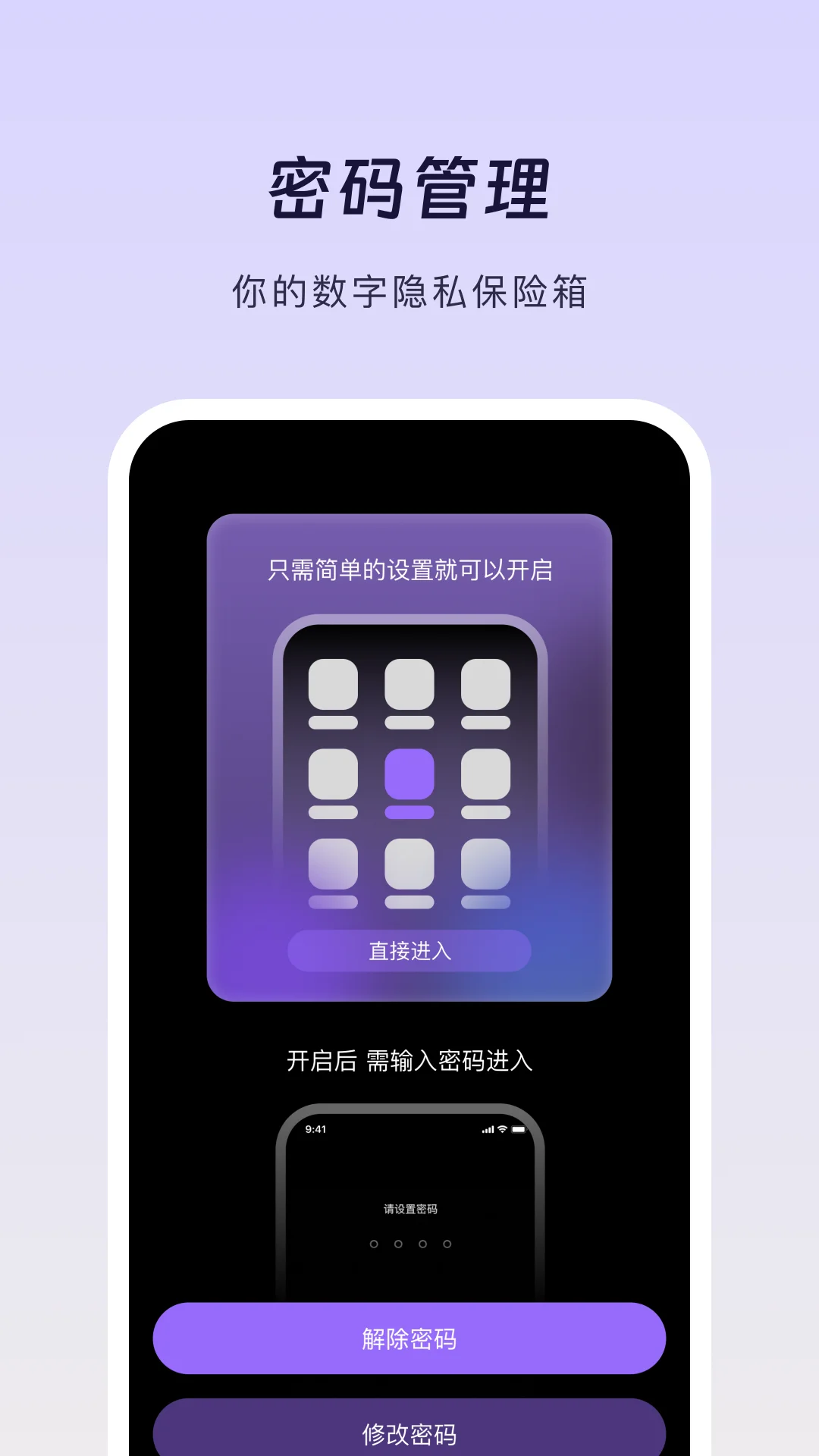This screenshot has width=819, height=1456.
Task: Select the Wi-Fi icon in the phone status bar
Action: [x=501, y=1129]
